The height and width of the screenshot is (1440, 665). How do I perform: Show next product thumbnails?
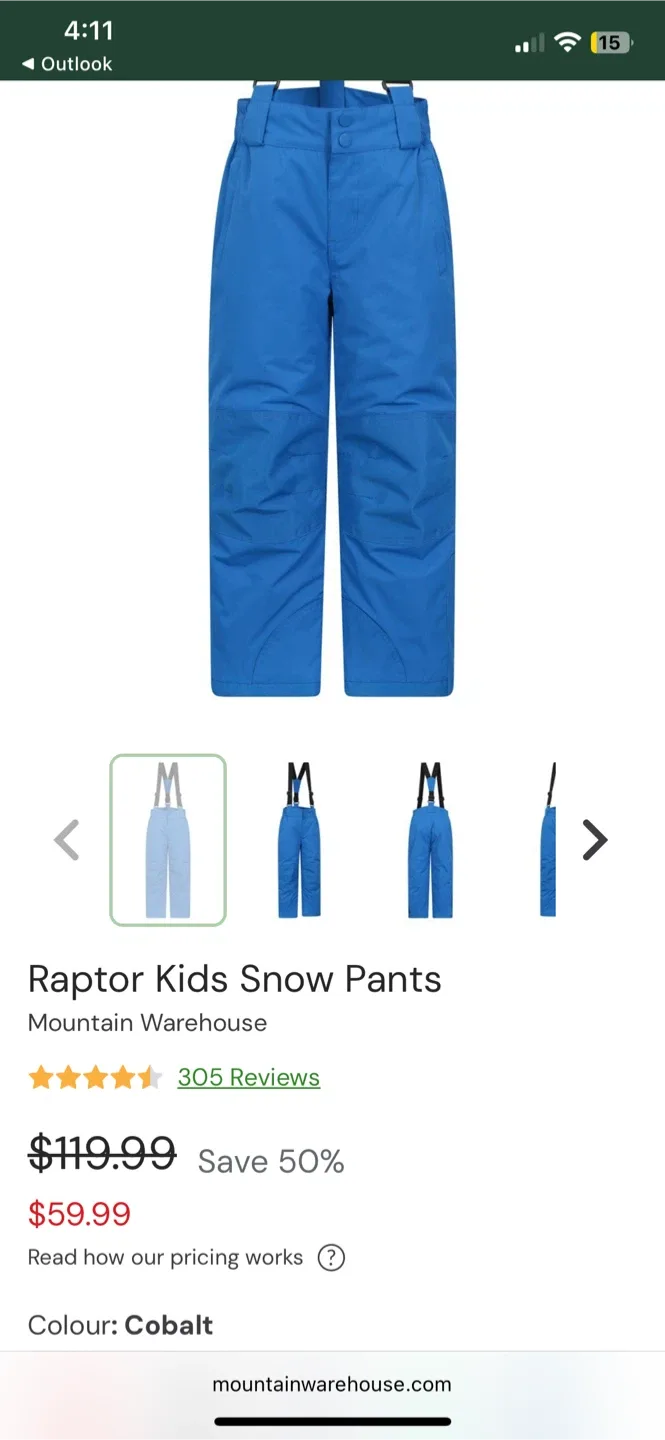pos(594,840)
